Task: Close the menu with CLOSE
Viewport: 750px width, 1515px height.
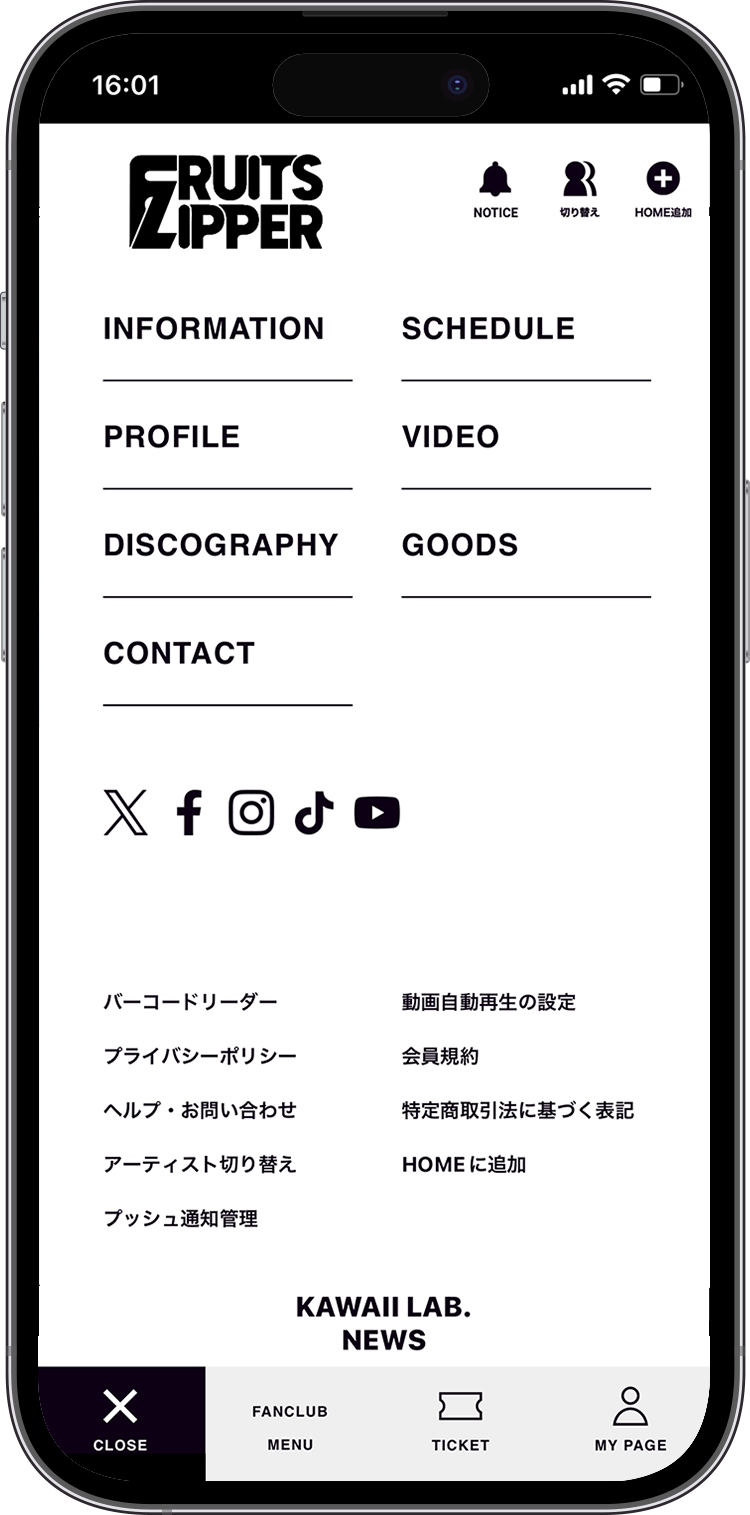Action: coord(121,1422)
